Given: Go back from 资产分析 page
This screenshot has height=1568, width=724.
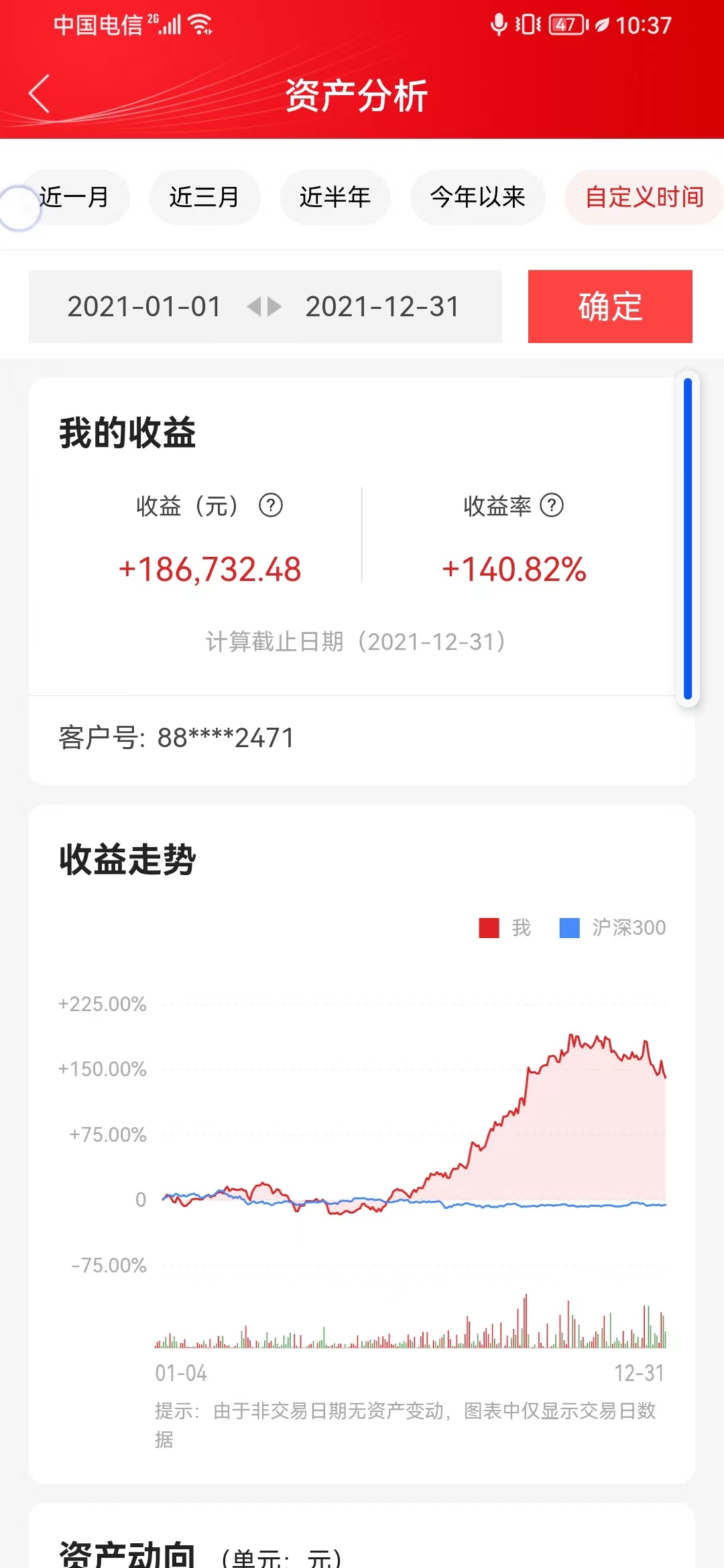Looking at the screenshot, I should click(x=40, y=94).
